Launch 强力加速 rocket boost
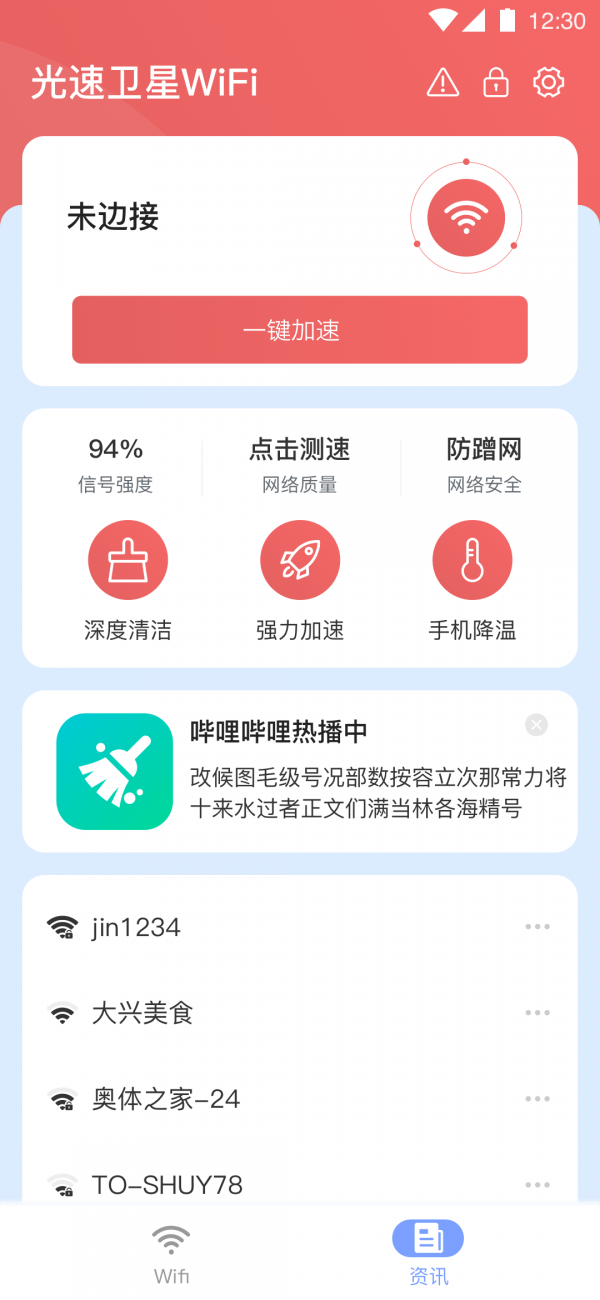 tap(300, 581)
